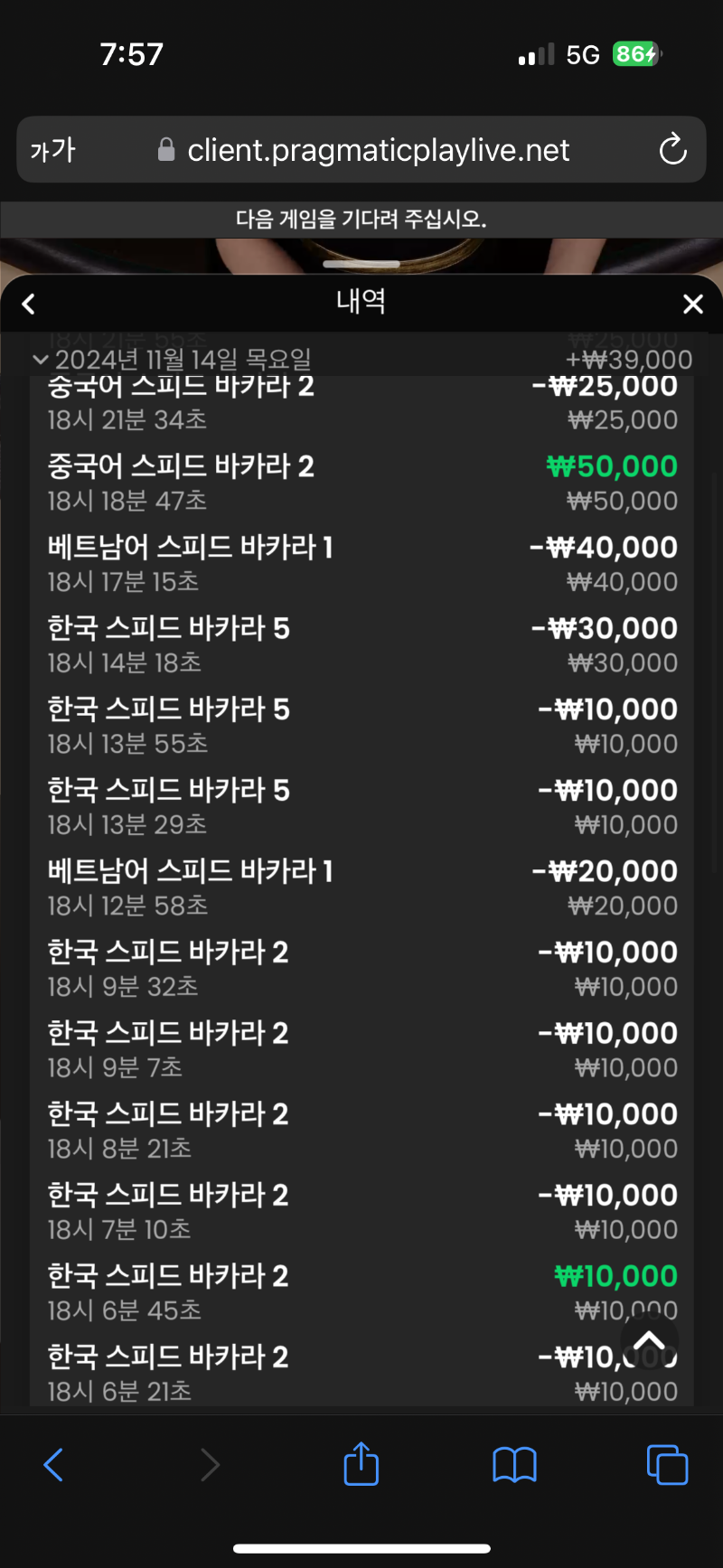Screen dimensions: 723x1568
Task: Jump to top with the up arrow button
Action: (649, 1341)
